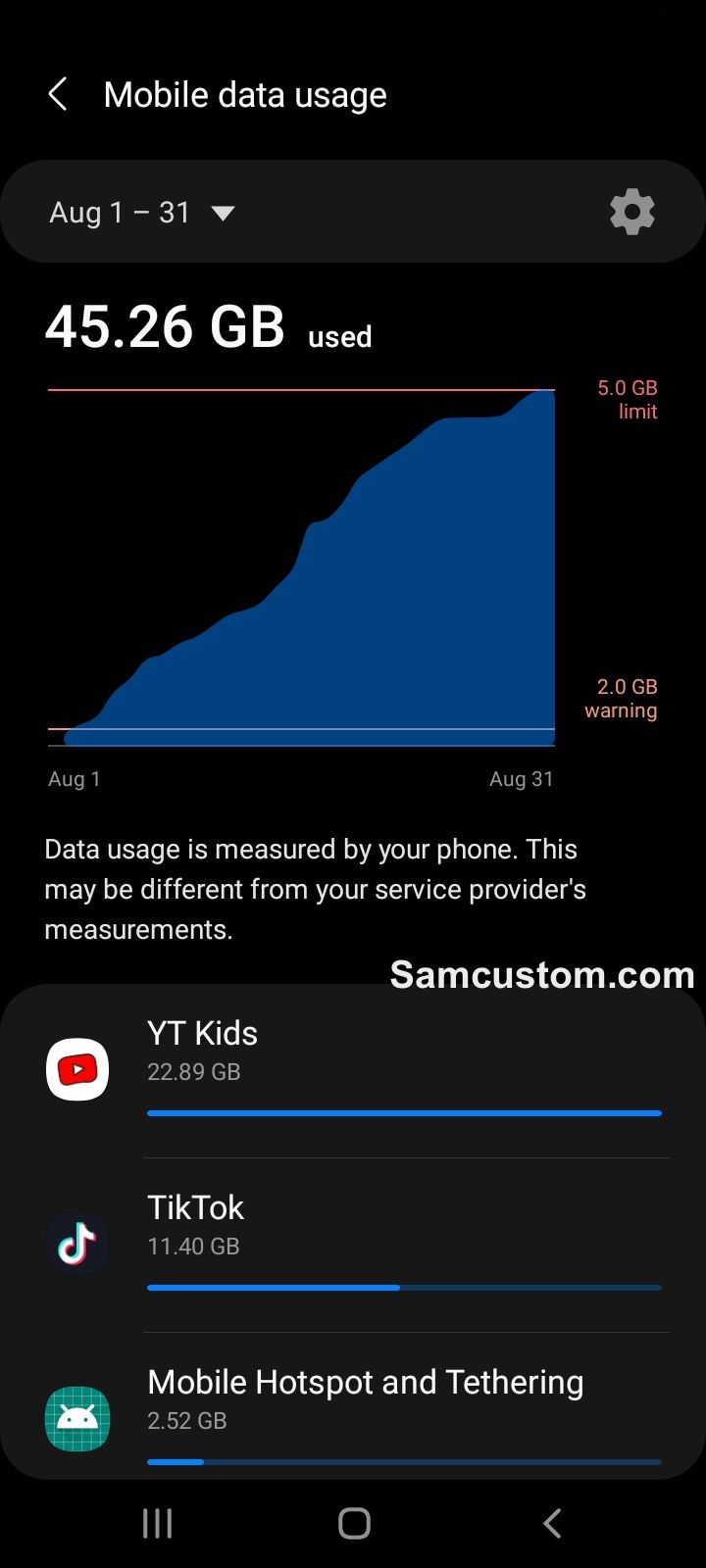Open recent apps from navigation bar

157,1523
